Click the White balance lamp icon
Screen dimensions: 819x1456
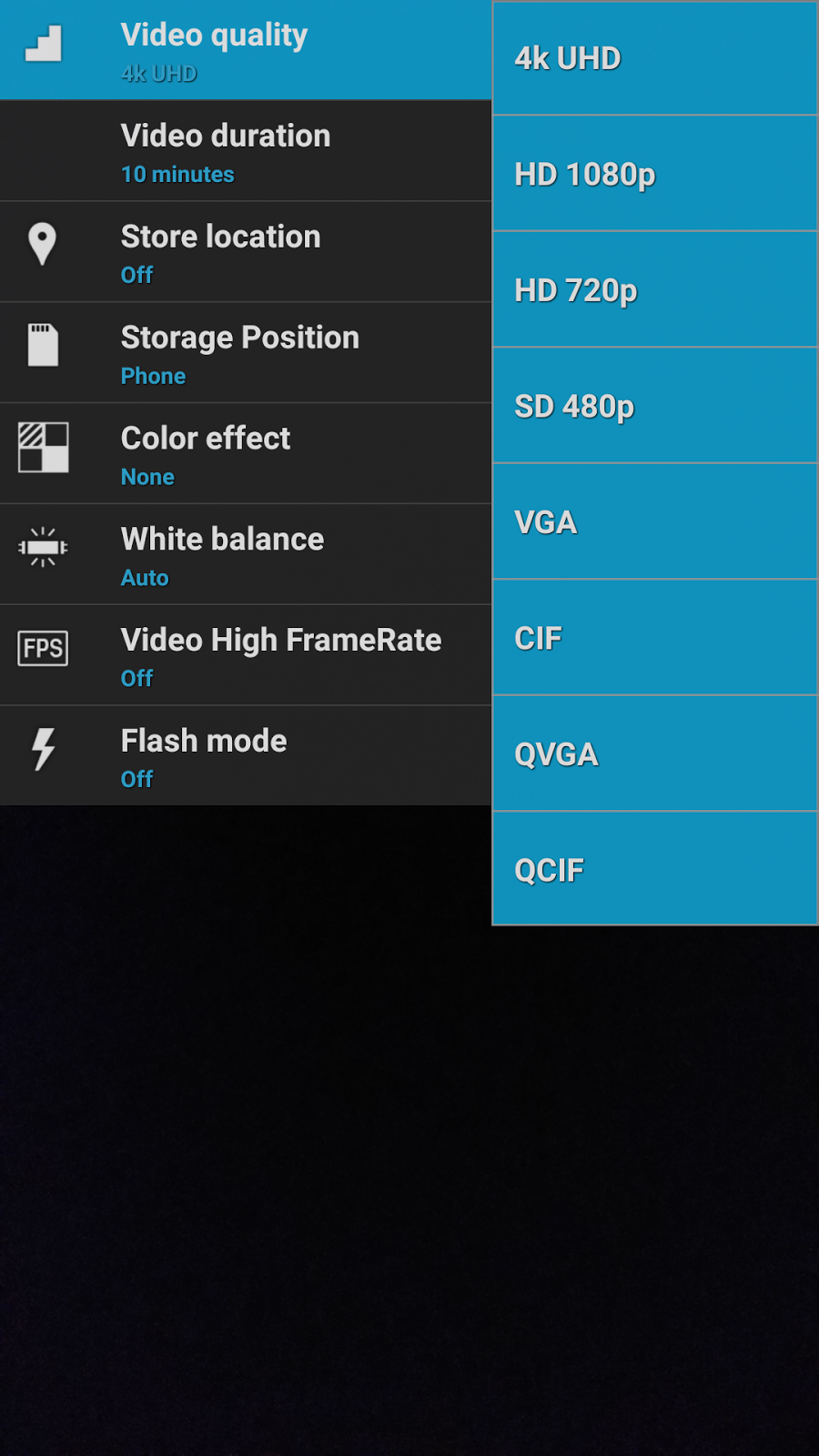(43, 548)
